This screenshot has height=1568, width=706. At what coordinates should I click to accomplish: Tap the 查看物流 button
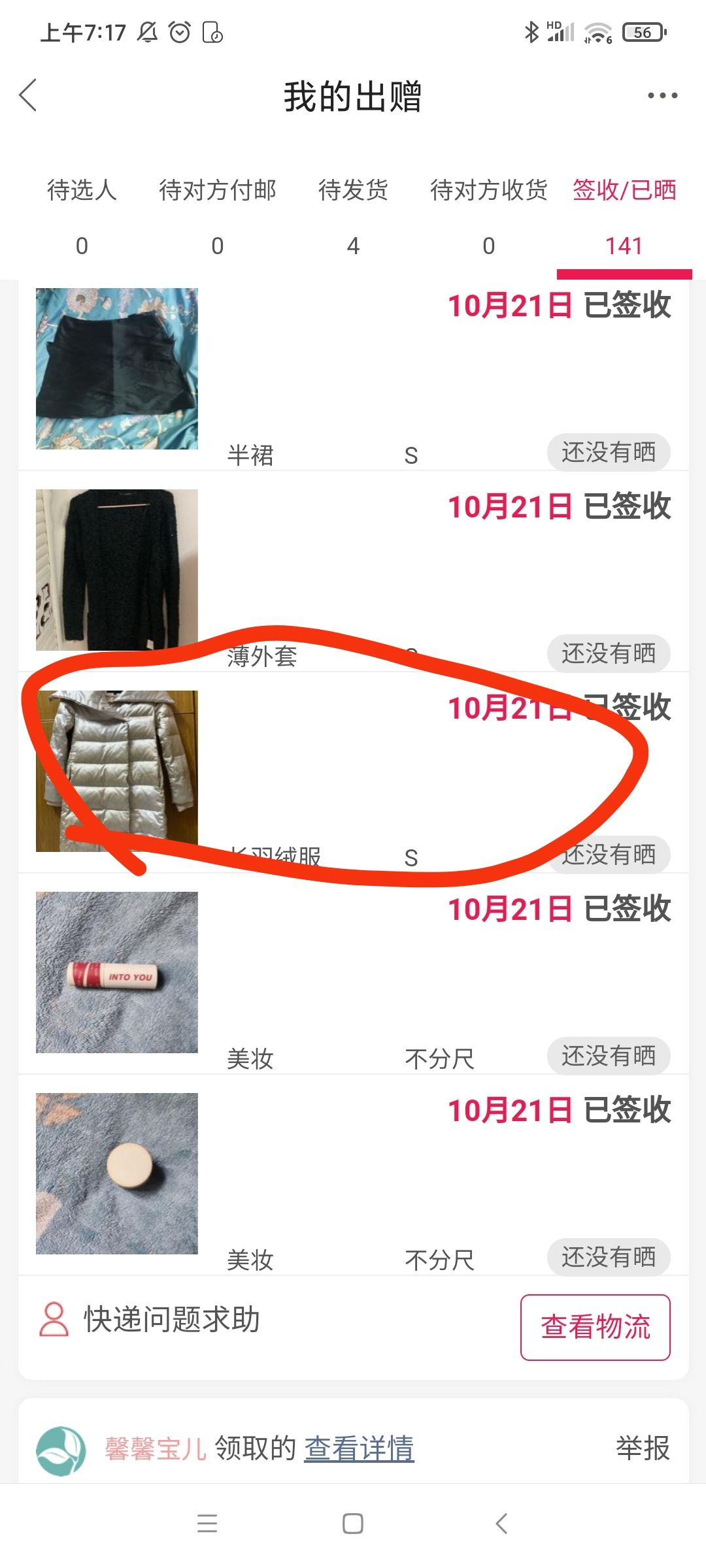[x=596, y=1327]
